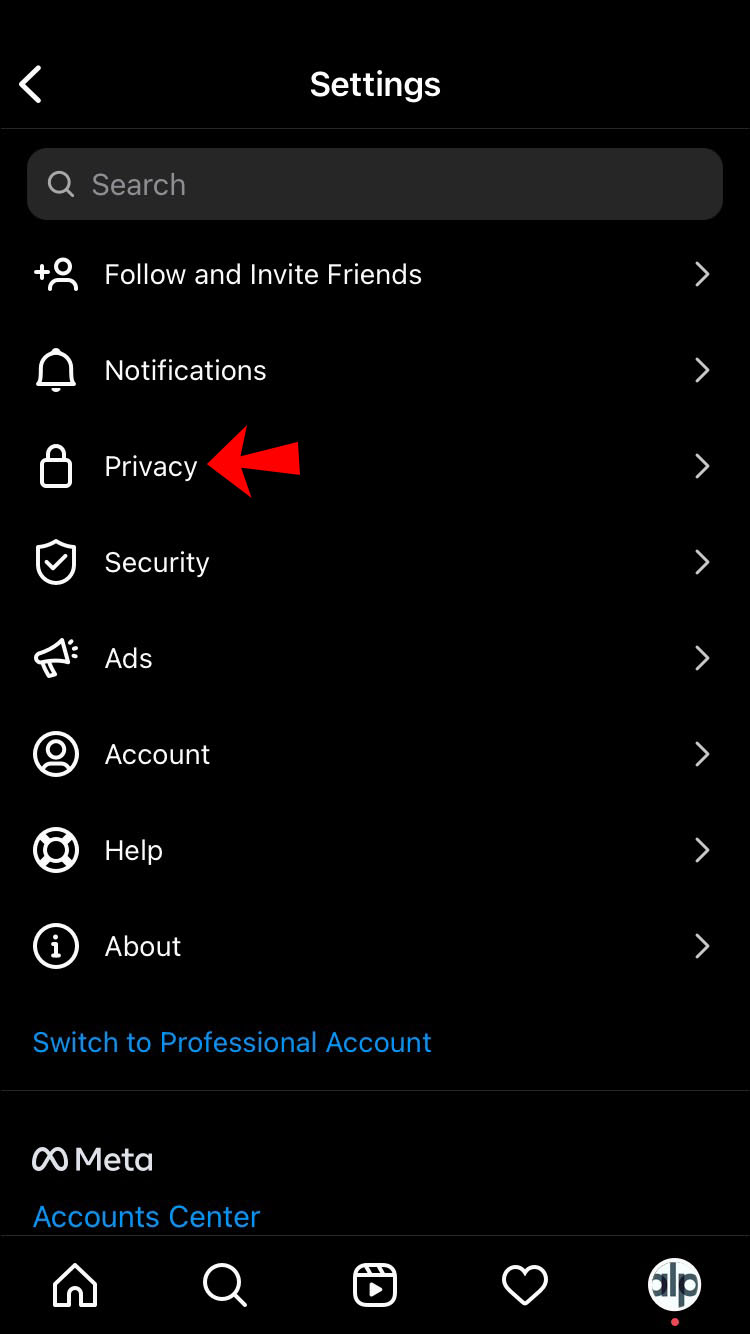750x1334 pixels.
Task: Open Account settings
Action: pos(158,754)
